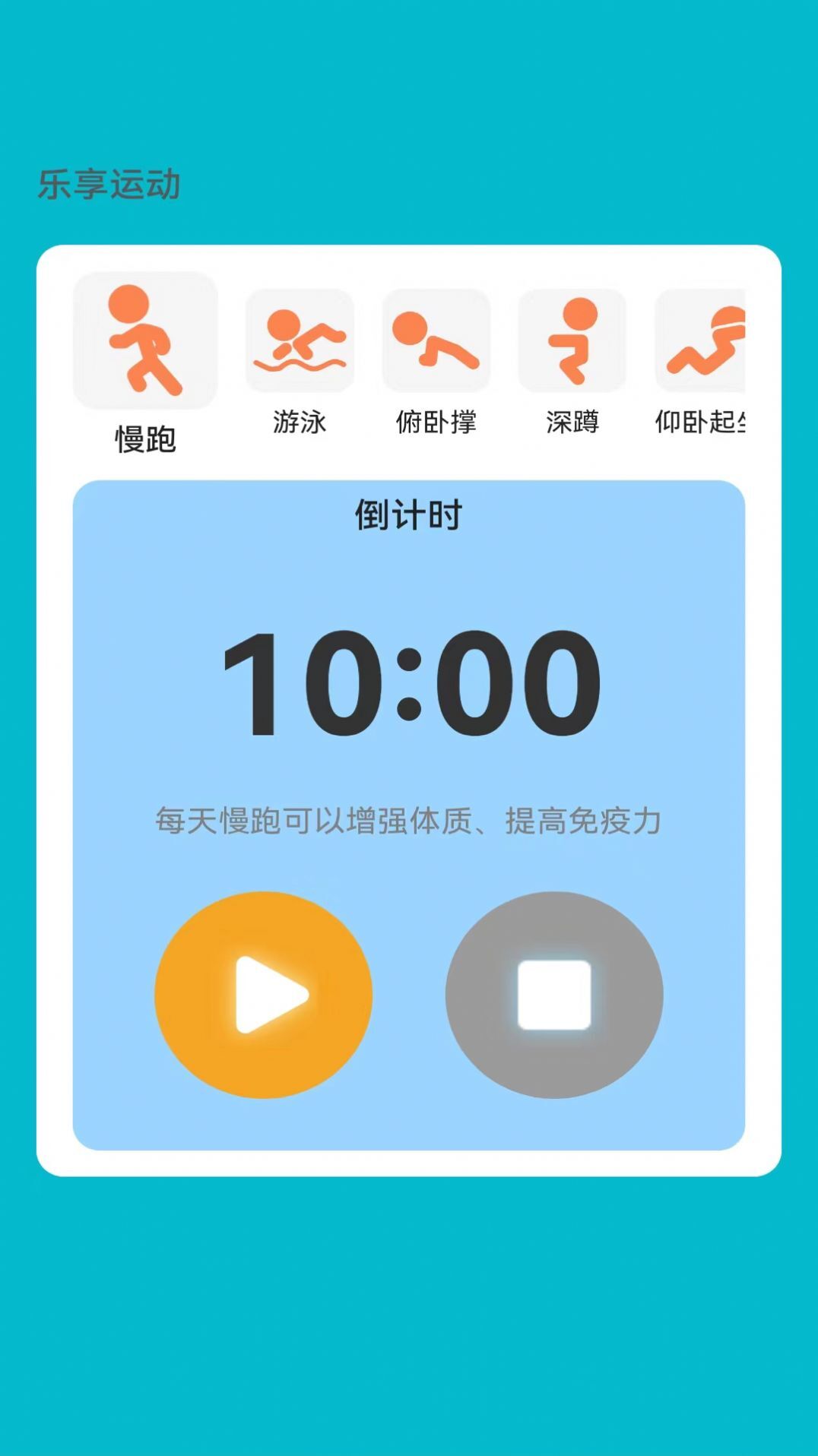Start the 10:00 countdown timer
This screenshot has width=818, height=1456.
[x=262, y=995]
